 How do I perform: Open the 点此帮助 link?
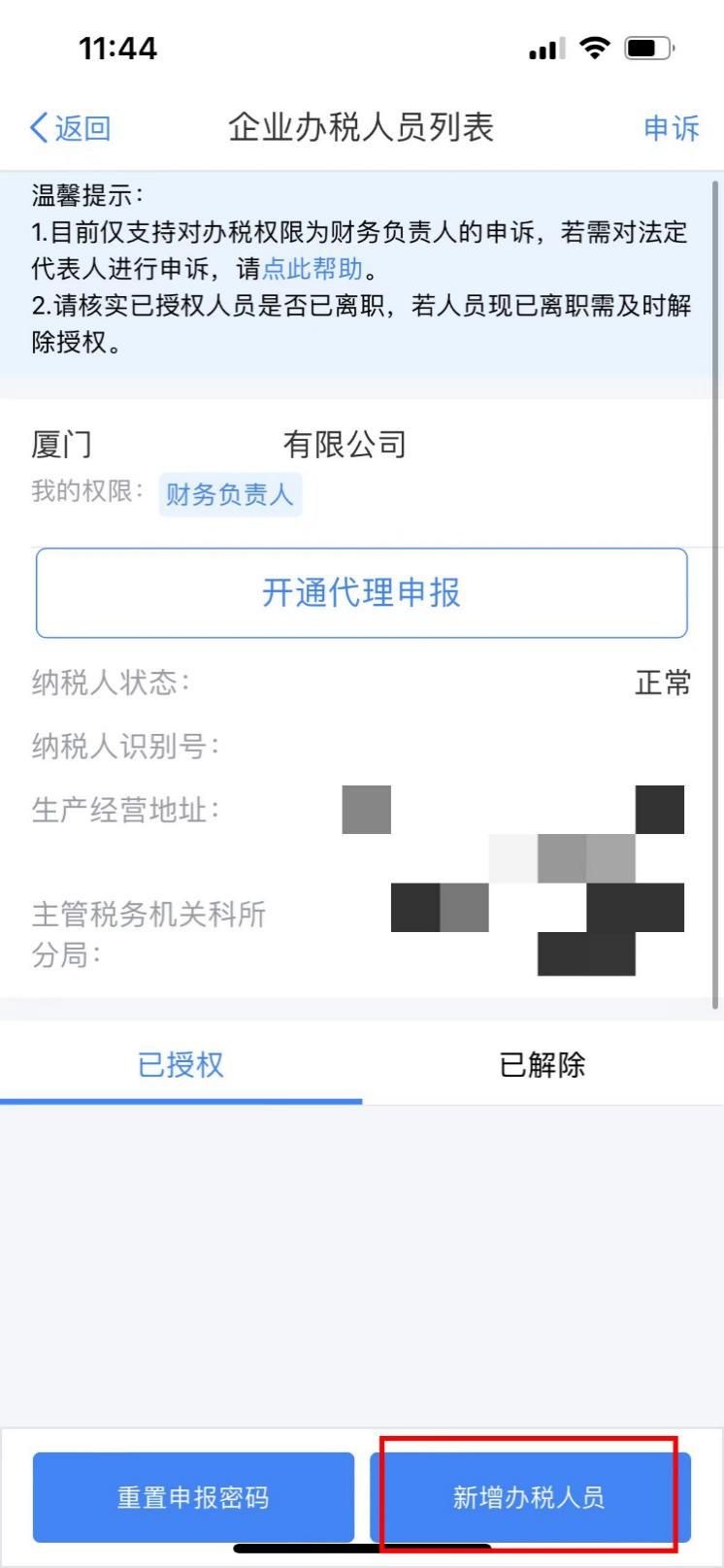[313, 269]
